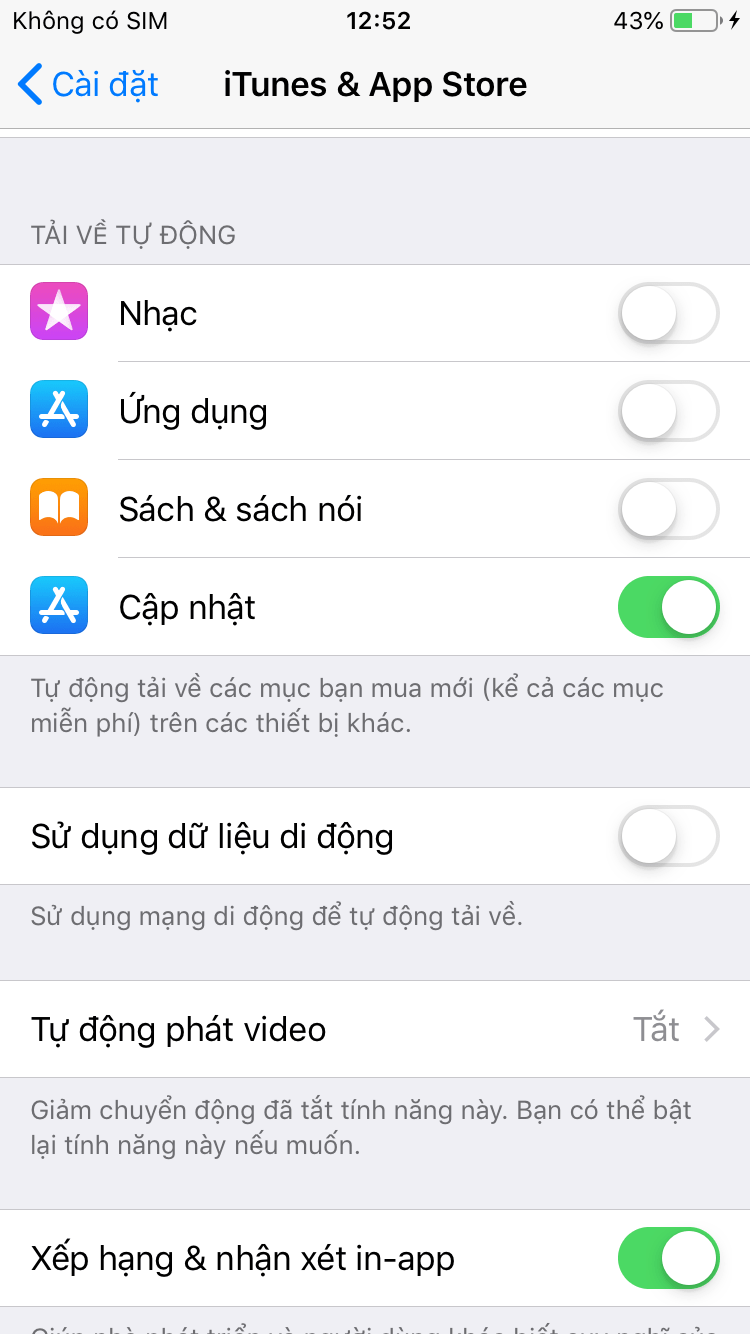
Task: Go back to Cài đặt
Action: pos(88,85)
